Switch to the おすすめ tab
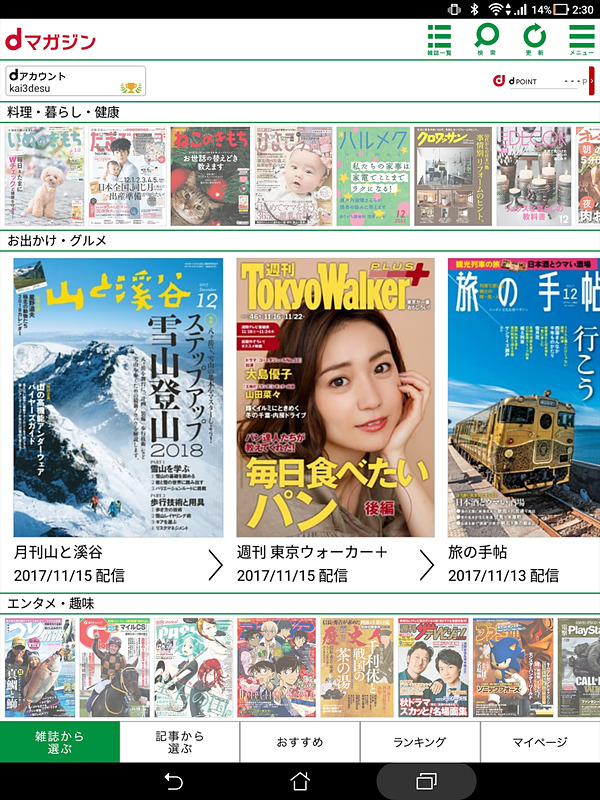 (x=300, y=742)
